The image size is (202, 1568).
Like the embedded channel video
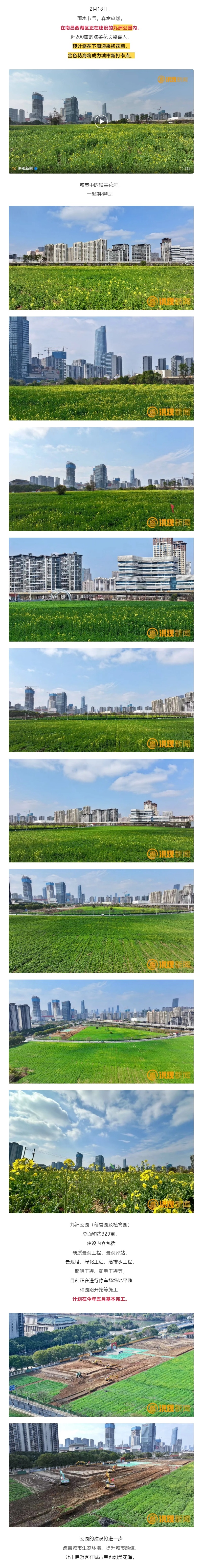pyautogui.click(x=184, y=168)
